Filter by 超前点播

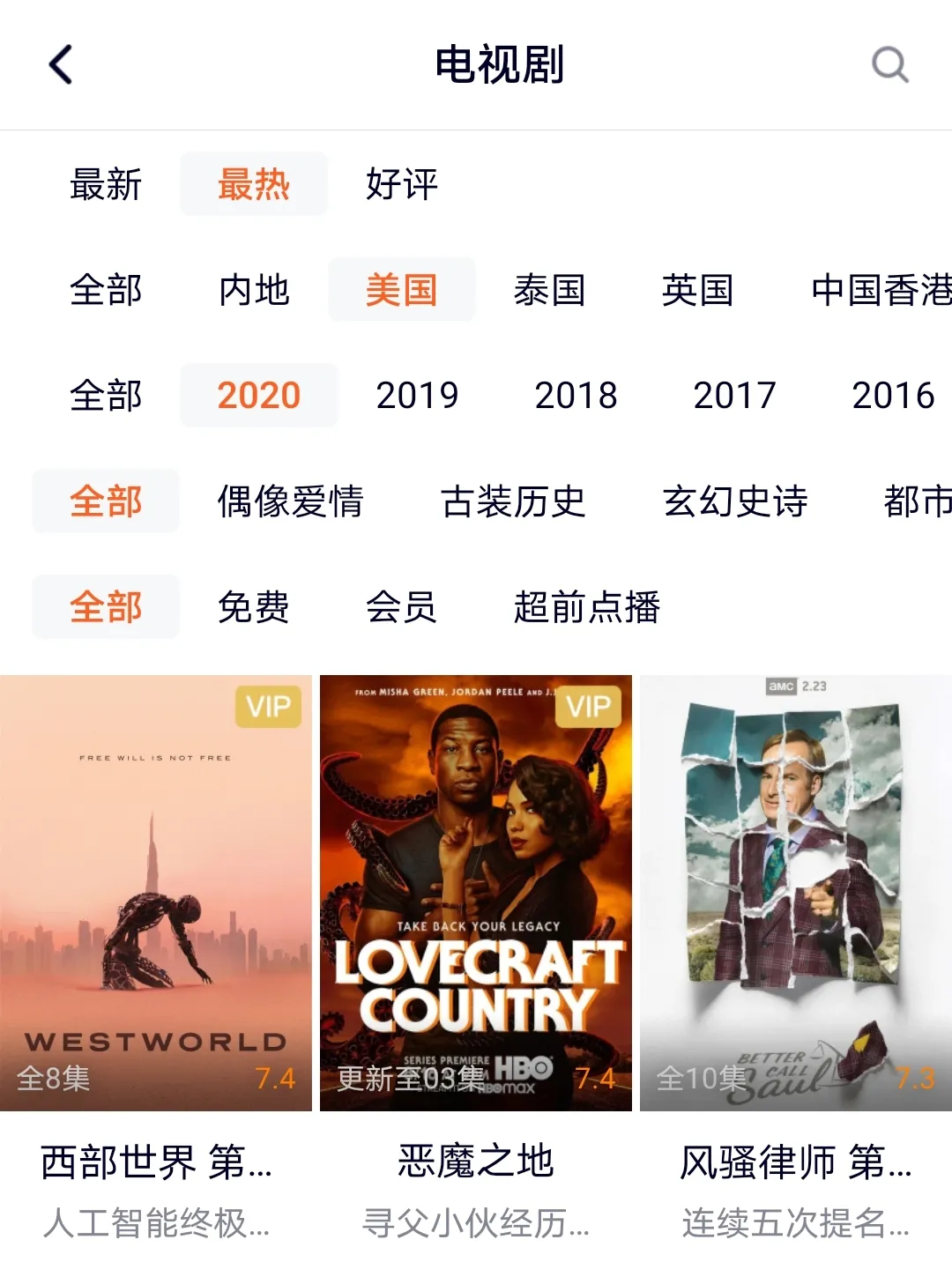pos(587,607)
